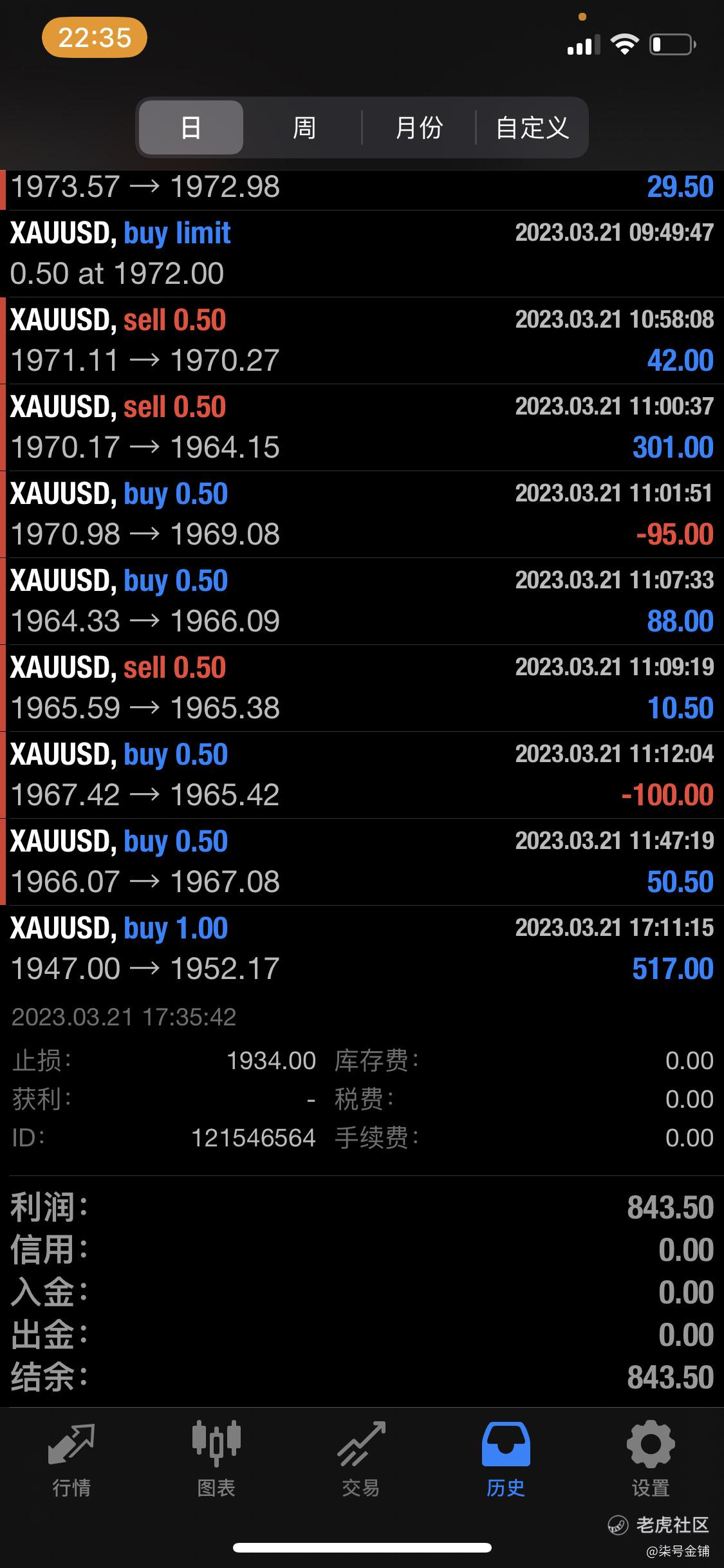724x1568 pixels.
Task: Expand the sell trade with 10.50 profit
Action: [x=362, y=688]
